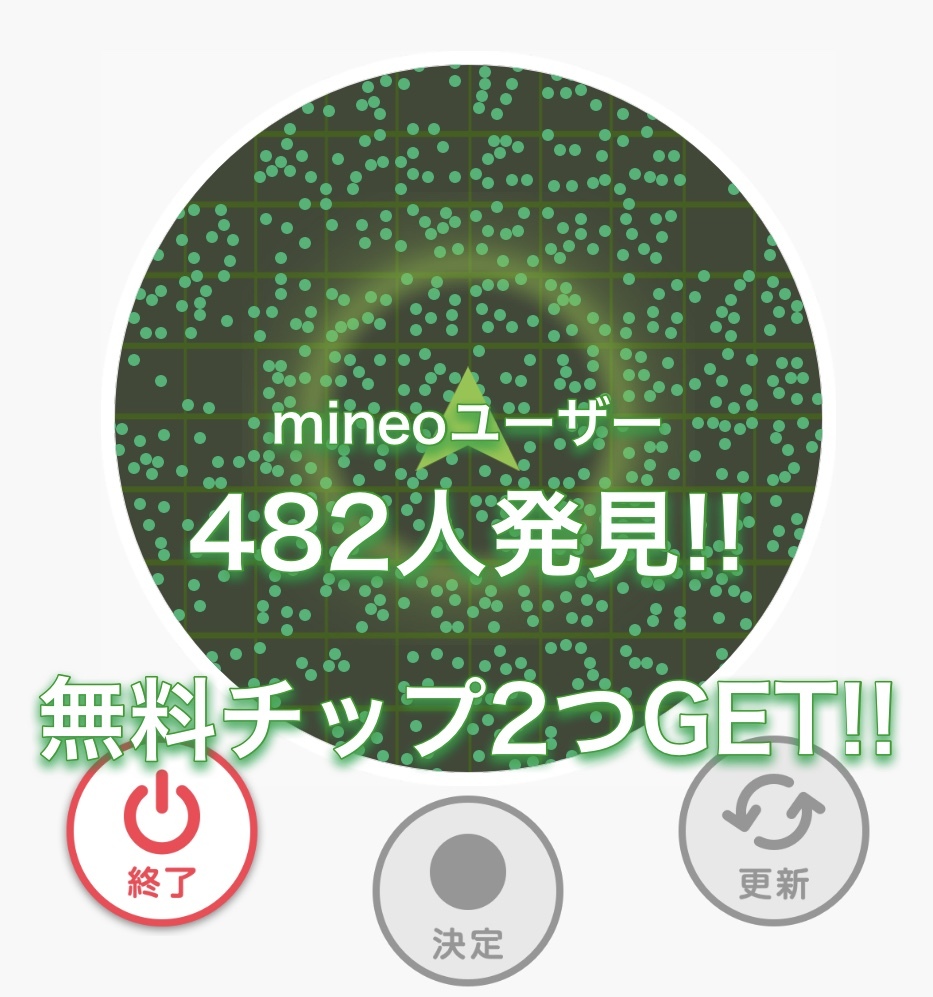
Task: Refresh the radar with 更新
Action: click(773, 831)
